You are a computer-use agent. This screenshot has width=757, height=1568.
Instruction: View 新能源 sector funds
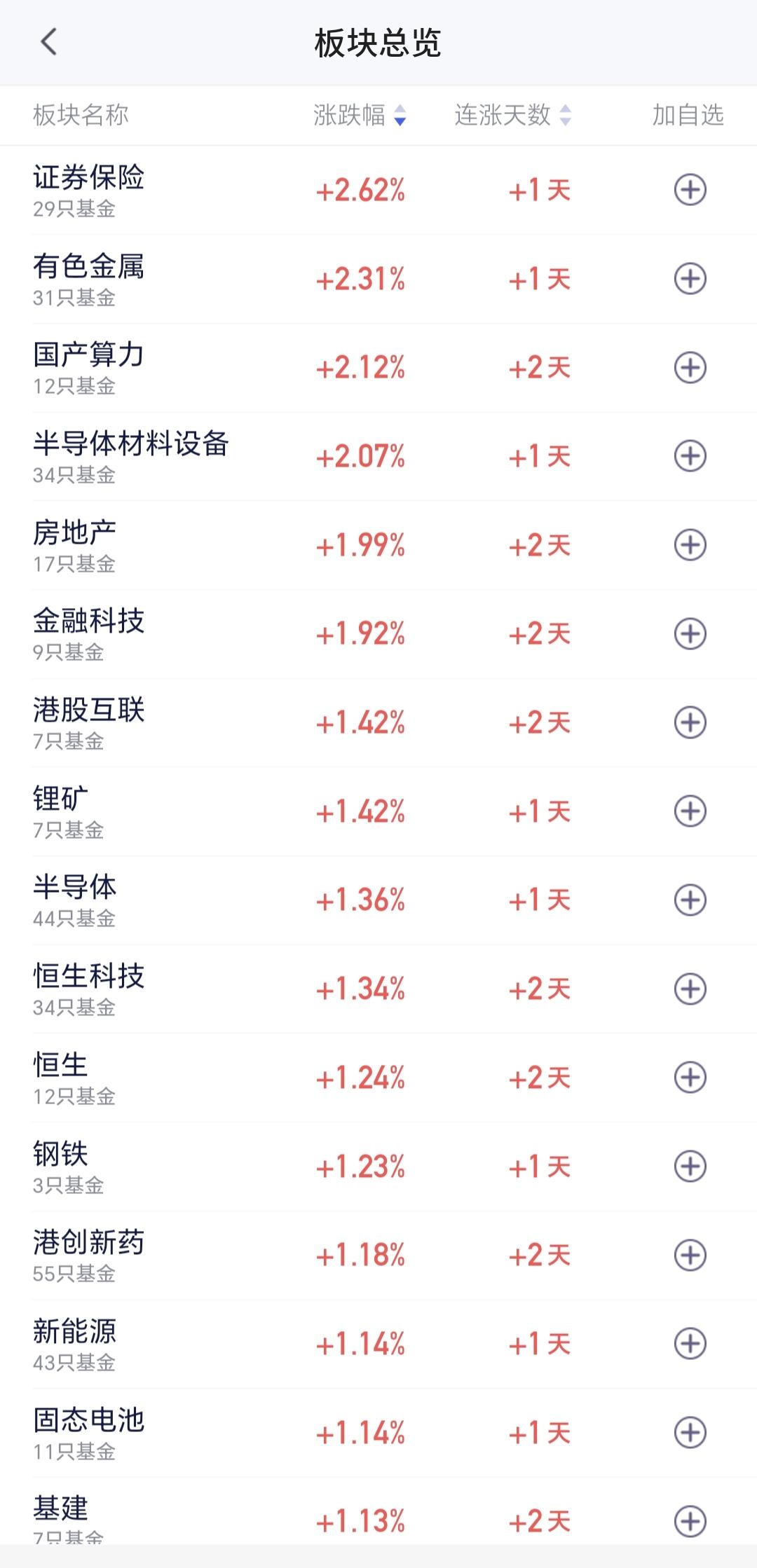pos(378,1344)
